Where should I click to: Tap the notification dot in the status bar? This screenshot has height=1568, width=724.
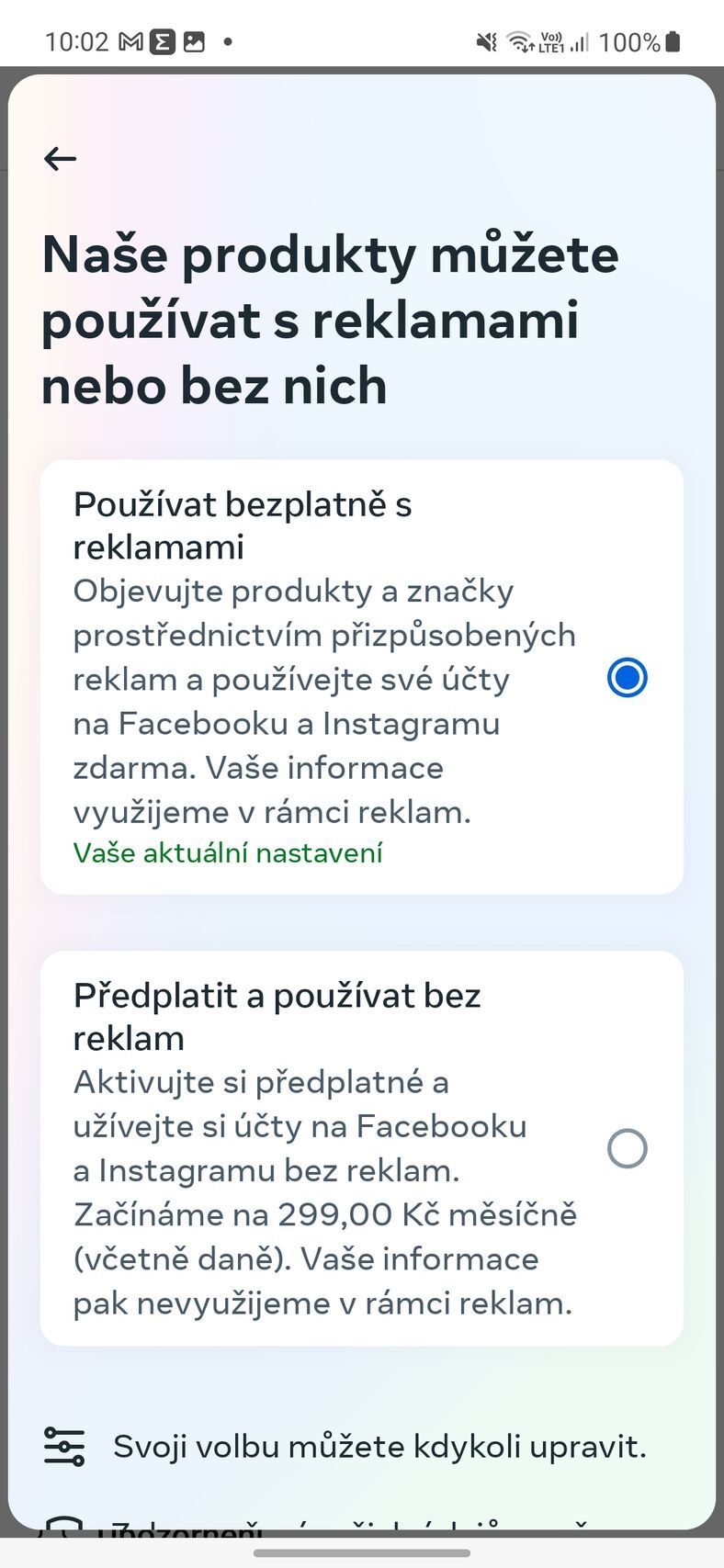pos(230,41)
